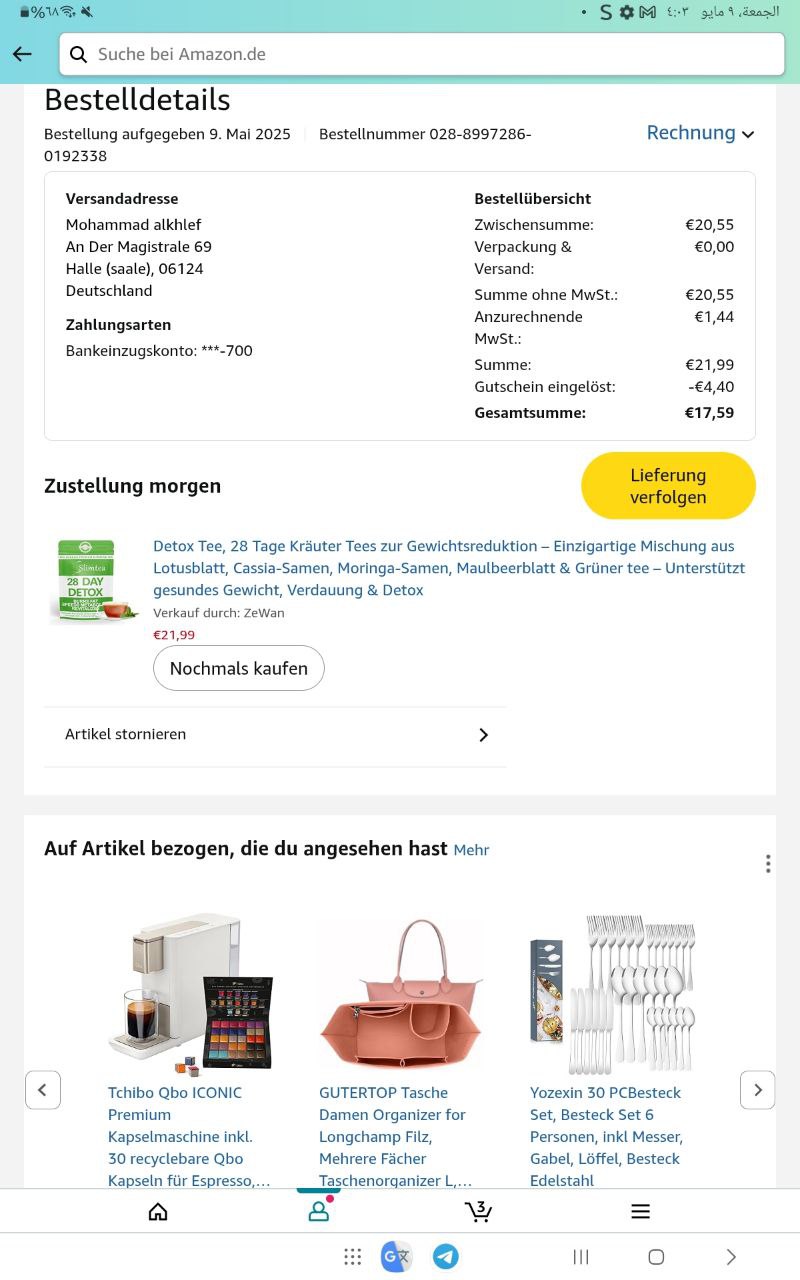Switch to the account profile tab
The height and width of the screenshot is (1280, 800).
click(319, 1212)
